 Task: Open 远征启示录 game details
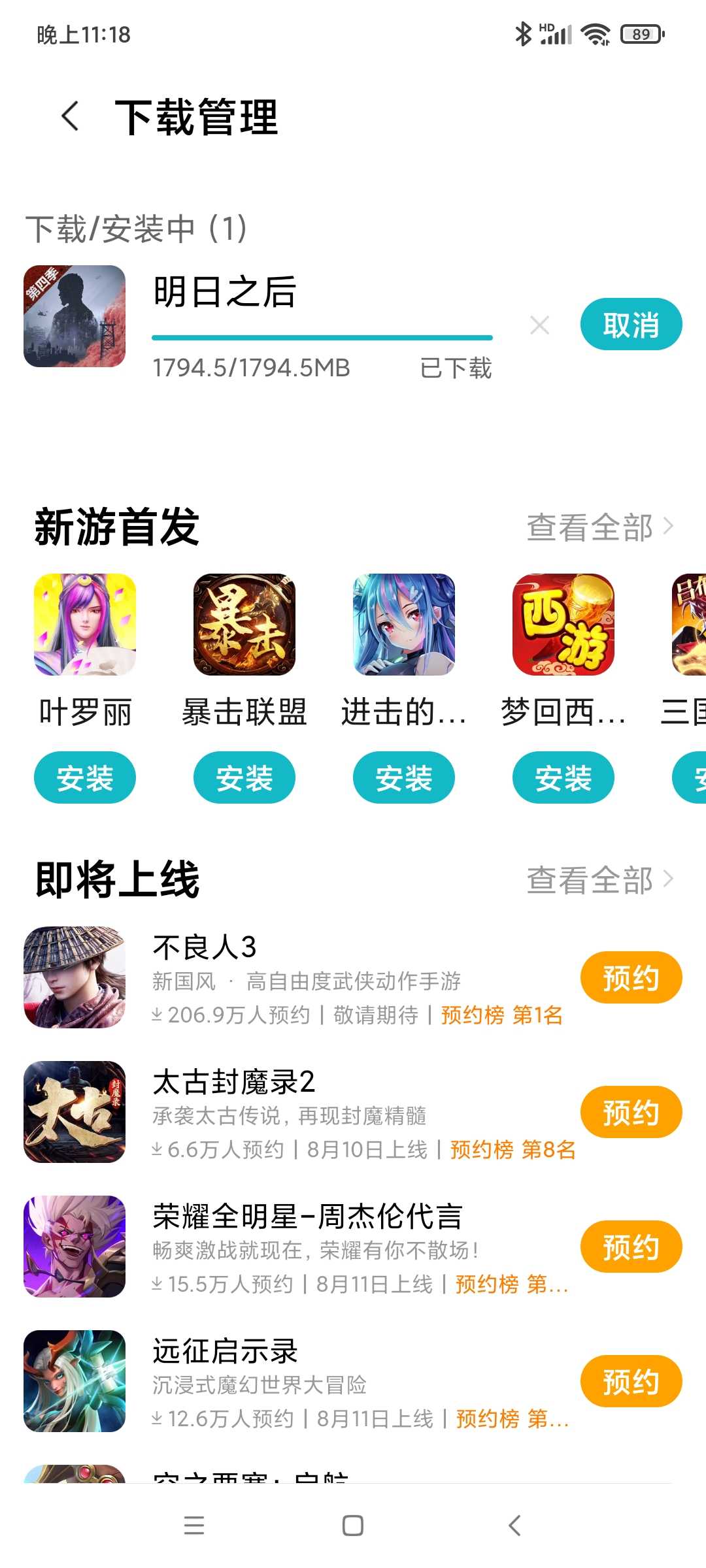click(x=225, y=1351)
